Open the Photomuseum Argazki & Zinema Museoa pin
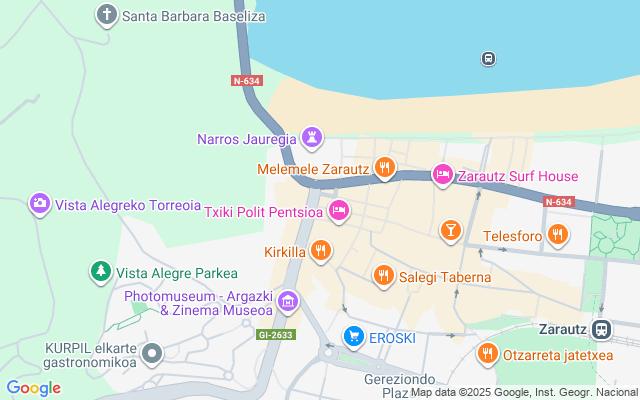Viewport: 640px width, 400px height. 288,301
